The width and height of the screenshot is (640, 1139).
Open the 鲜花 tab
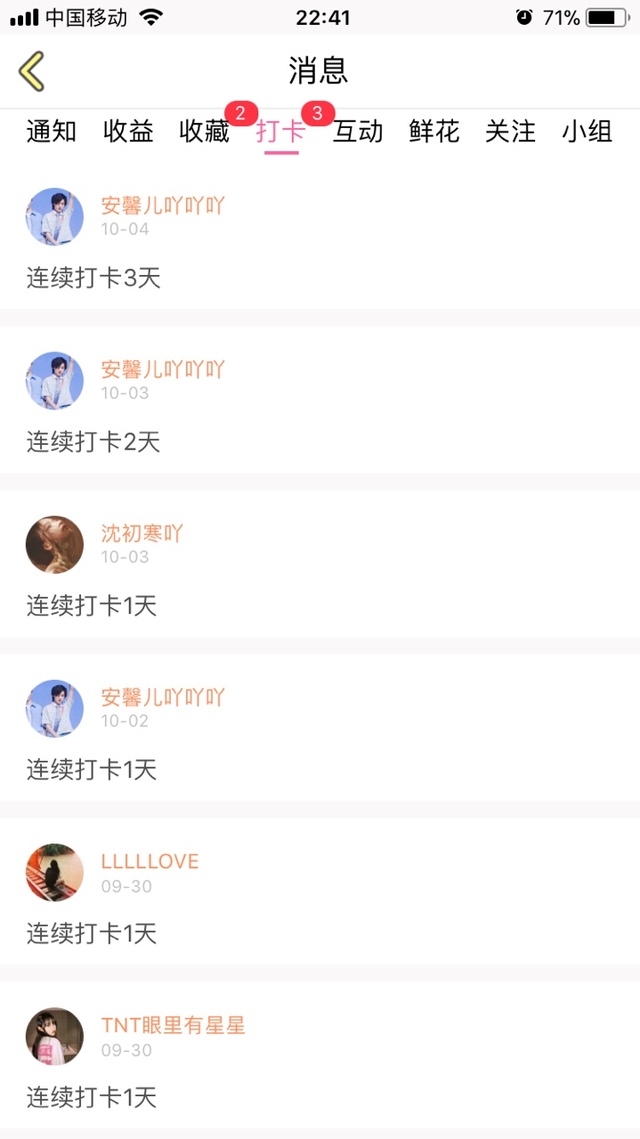434,132
